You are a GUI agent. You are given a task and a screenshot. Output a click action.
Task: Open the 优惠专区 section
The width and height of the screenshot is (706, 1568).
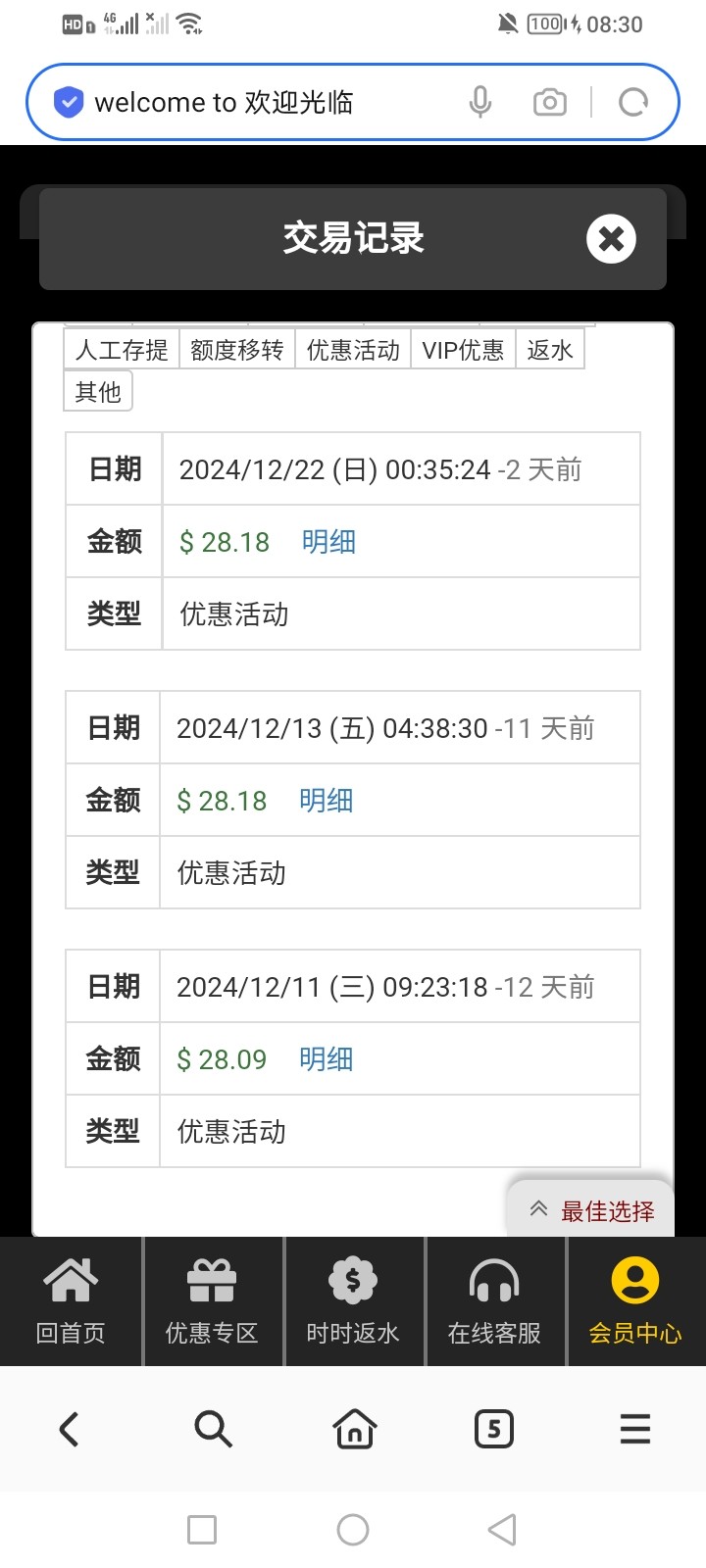pyautogui.click(x=212, y=1301)
